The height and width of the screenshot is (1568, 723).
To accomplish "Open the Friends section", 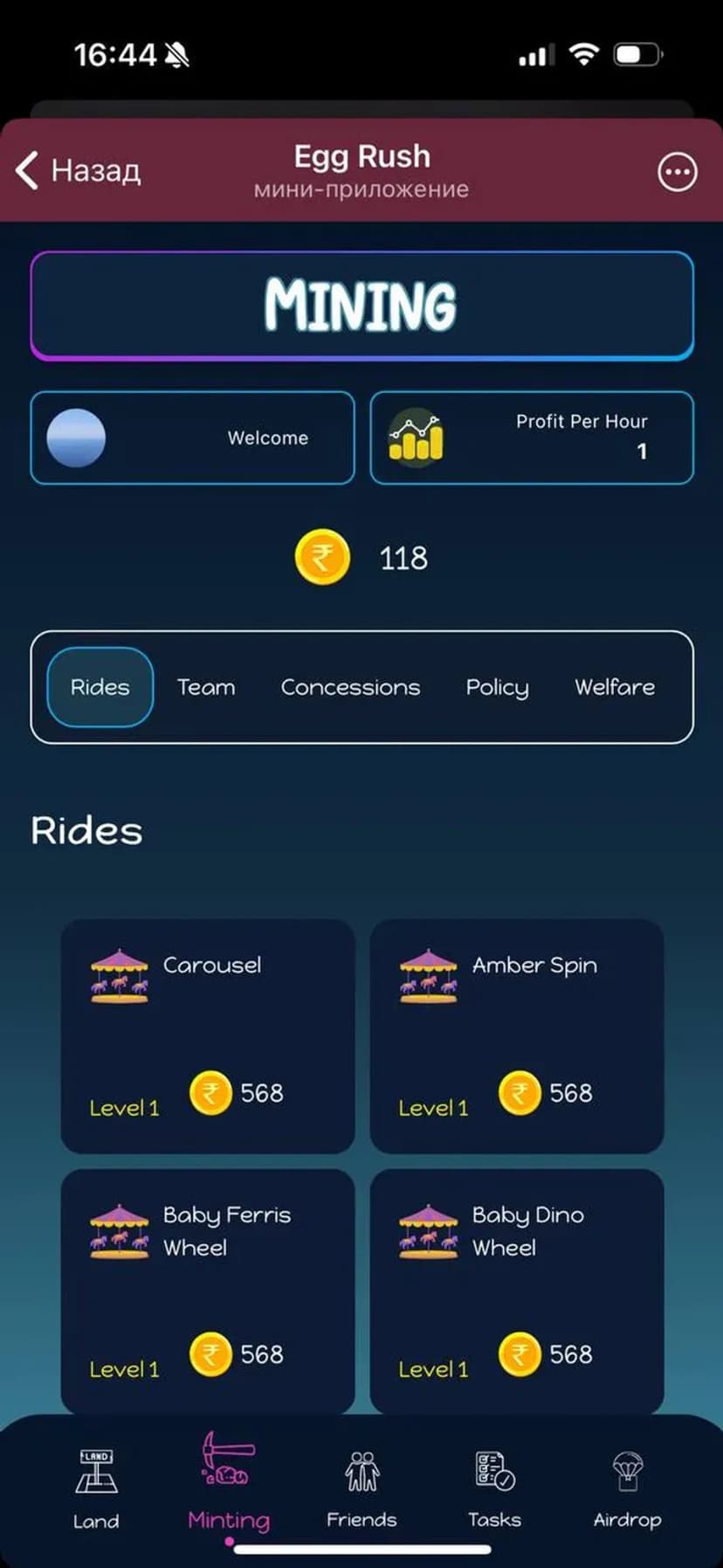I will click(361, 1489).
